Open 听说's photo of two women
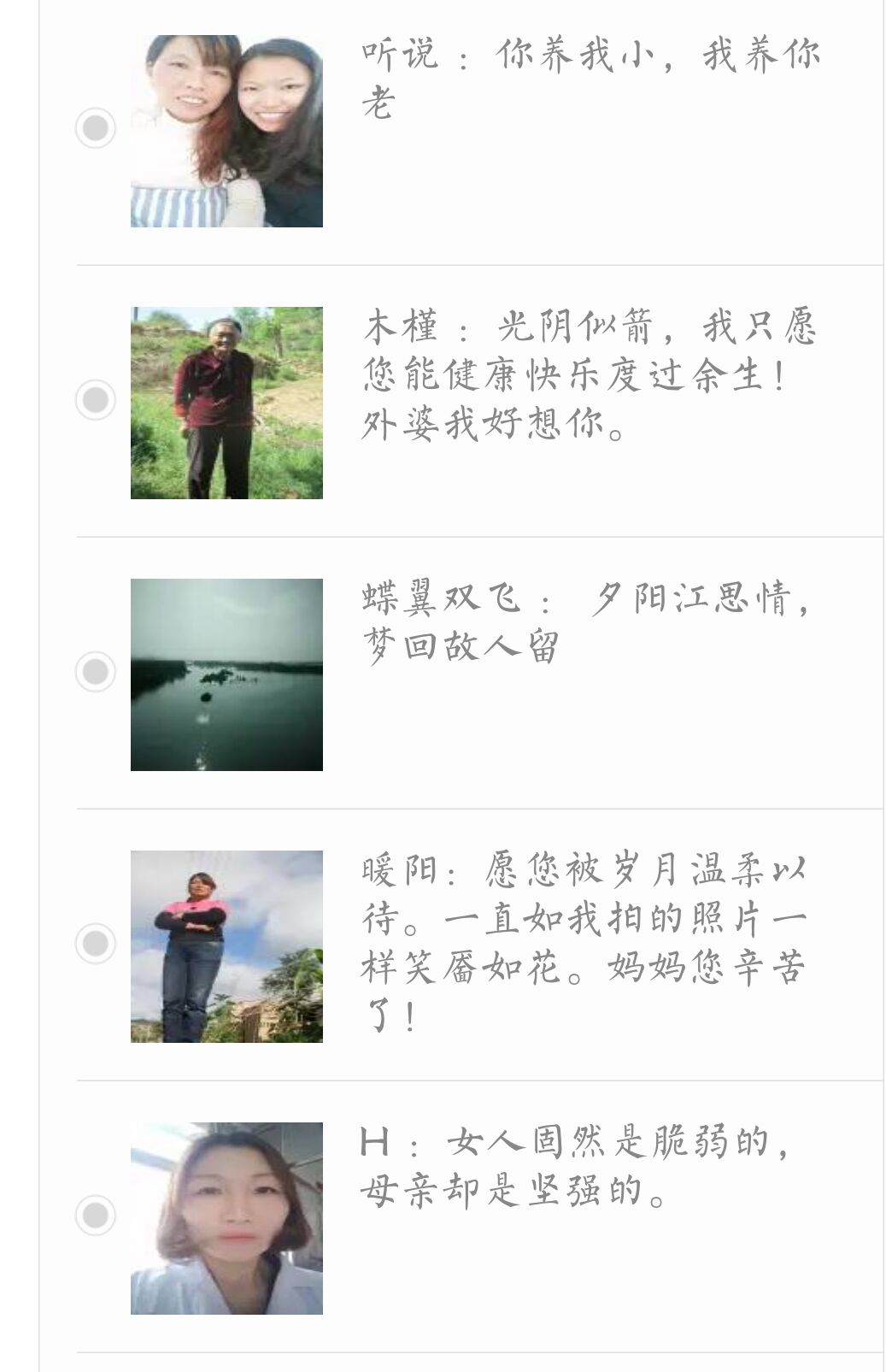The height and width of the screenshot is (1372, 886). coord(226,131)
